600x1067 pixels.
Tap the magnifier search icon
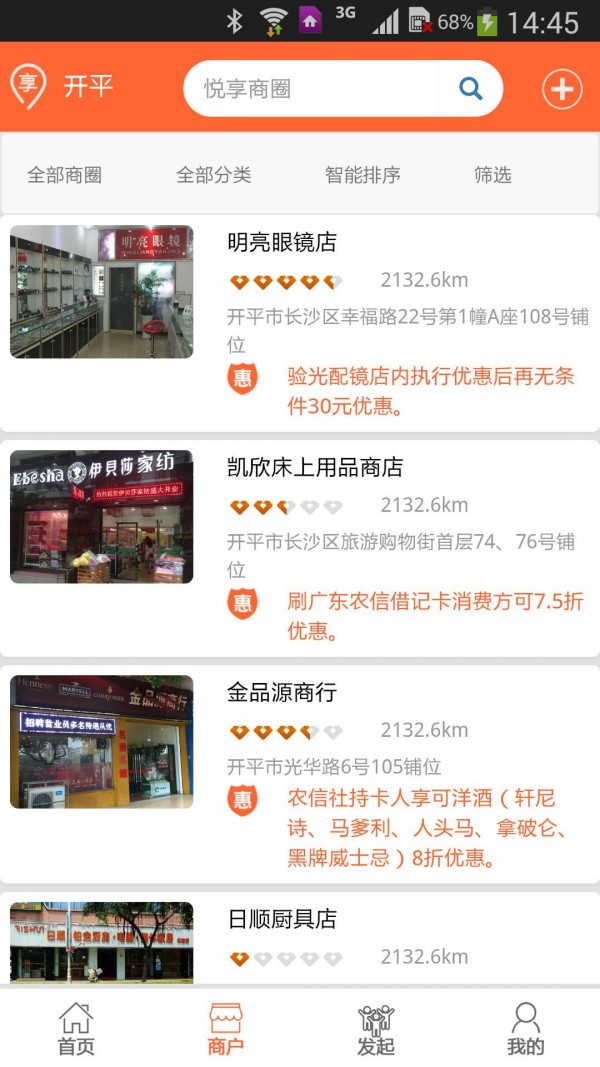[x=470, y=89]
